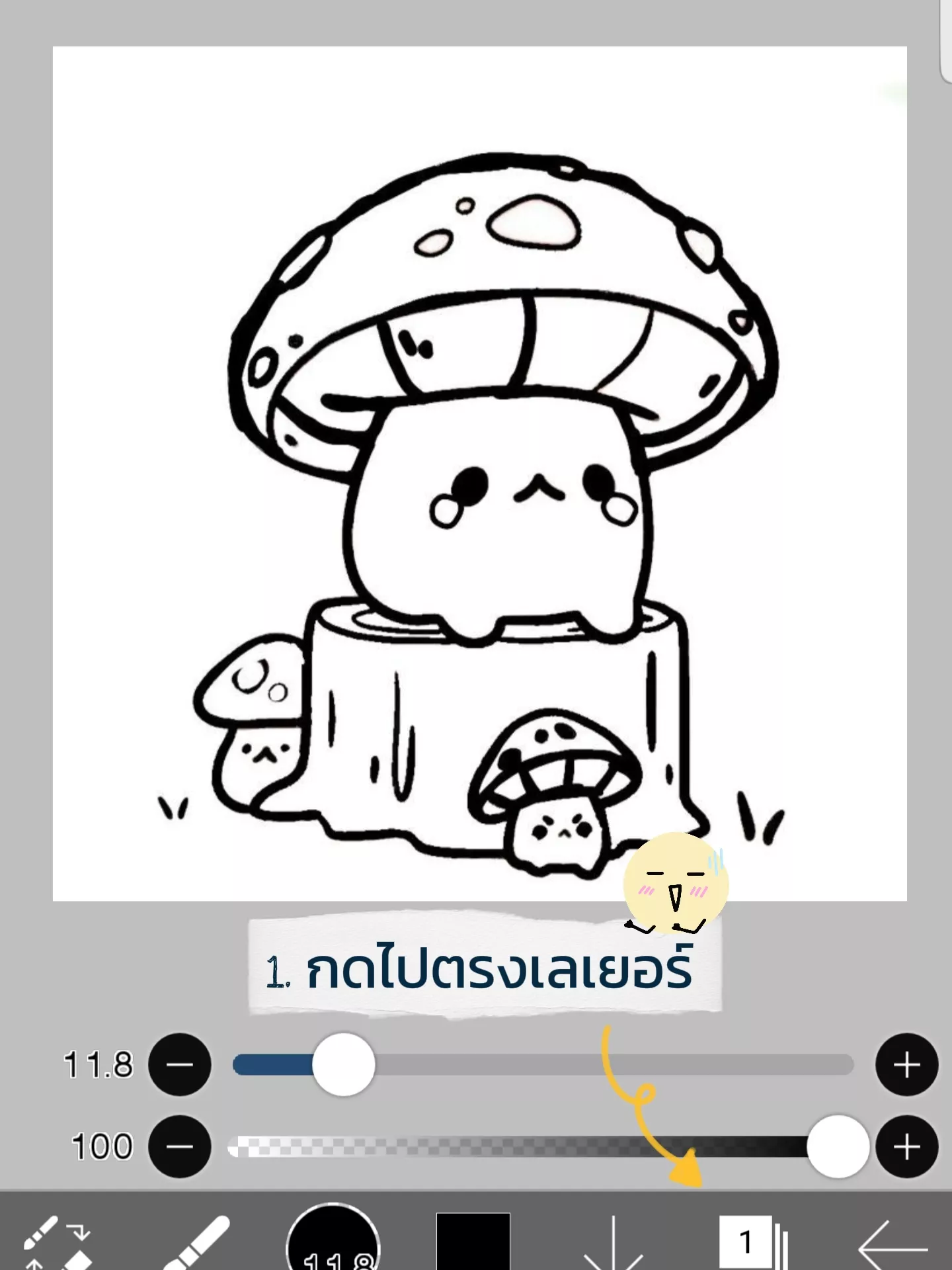Decrease brush opacity from 100
The width and height of the screenshot is (952, 1270).
(x=179, y=1146)
